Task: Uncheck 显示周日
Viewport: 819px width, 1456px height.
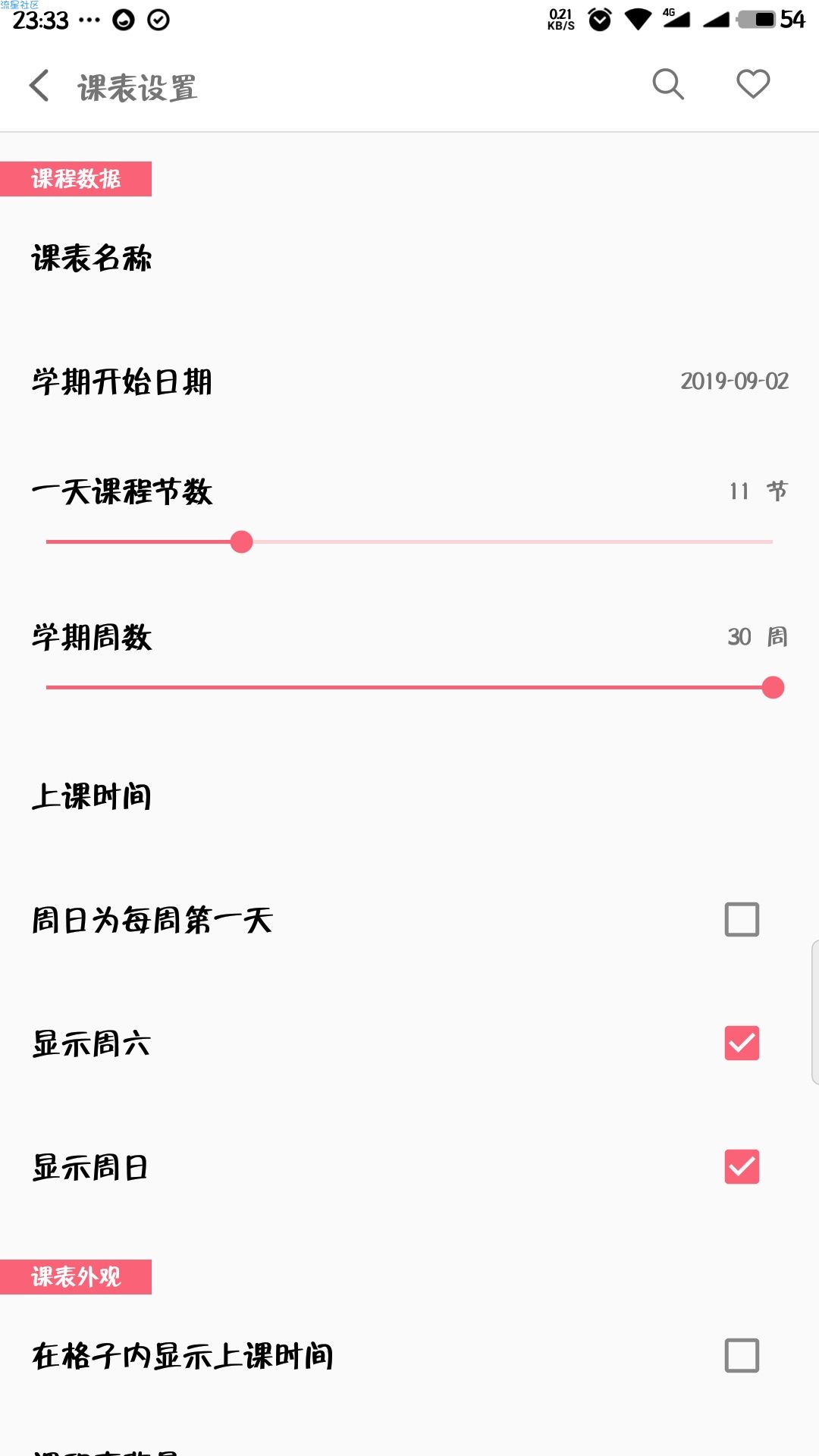Action: [x=742, y=1167]
